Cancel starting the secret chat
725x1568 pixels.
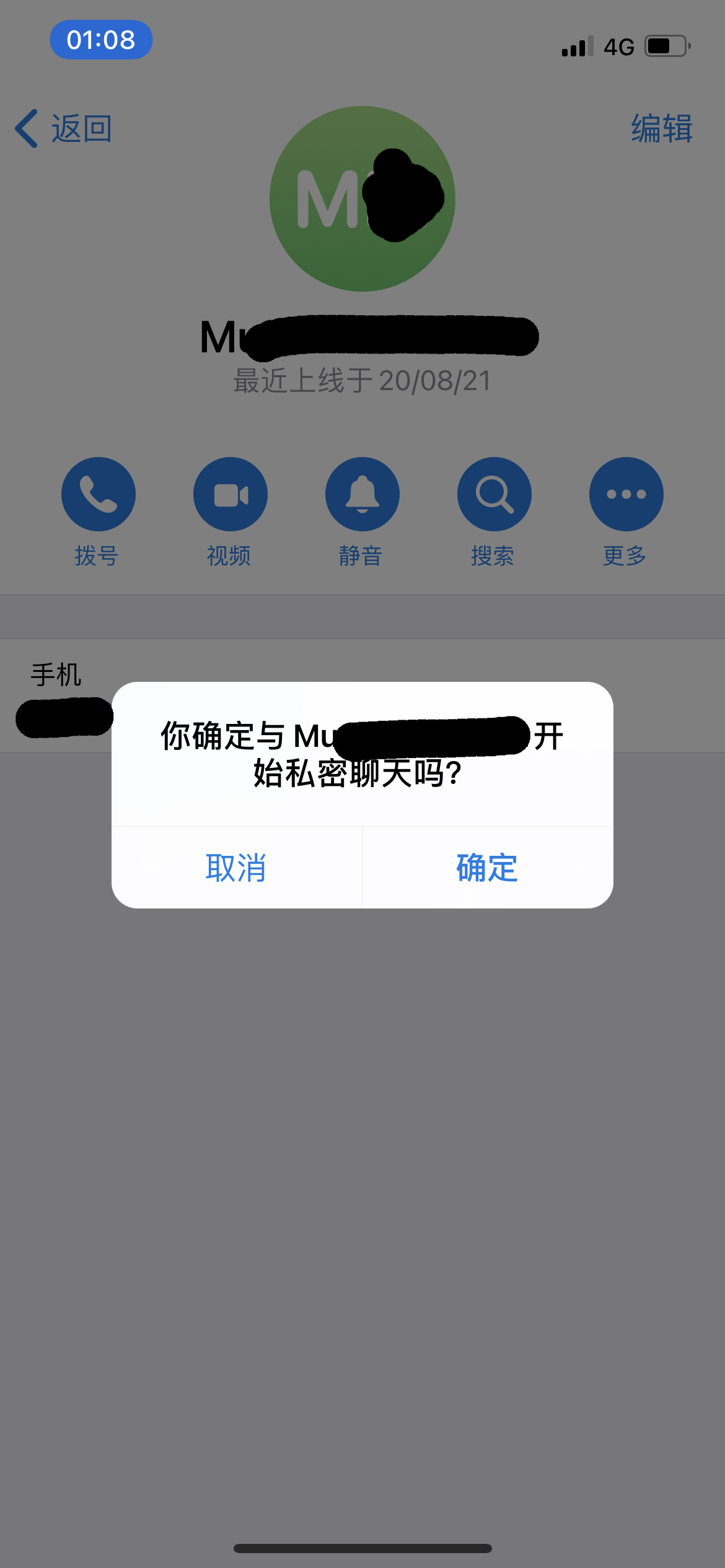236,868
